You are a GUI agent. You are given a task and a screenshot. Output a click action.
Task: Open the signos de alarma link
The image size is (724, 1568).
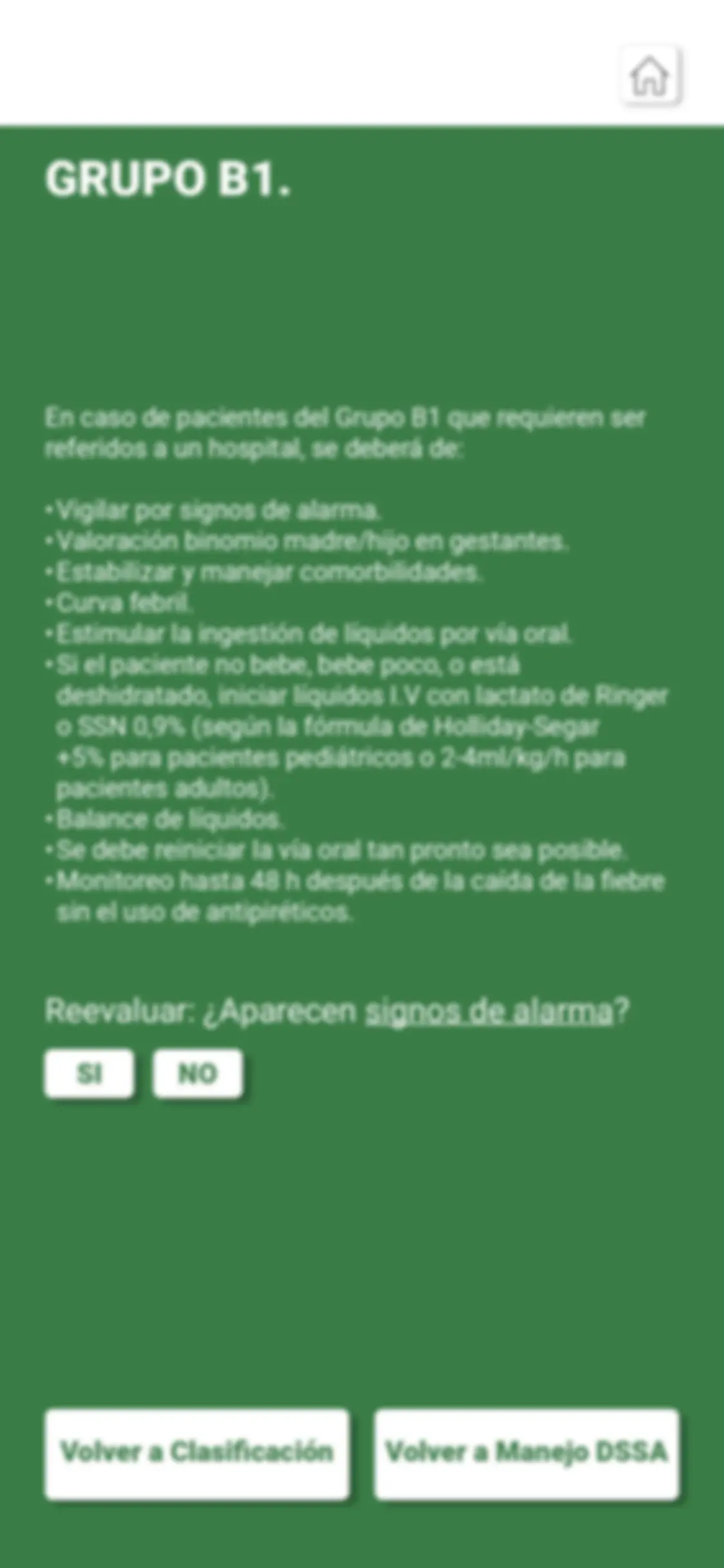pyautogui.click(x=489, y=1011)
